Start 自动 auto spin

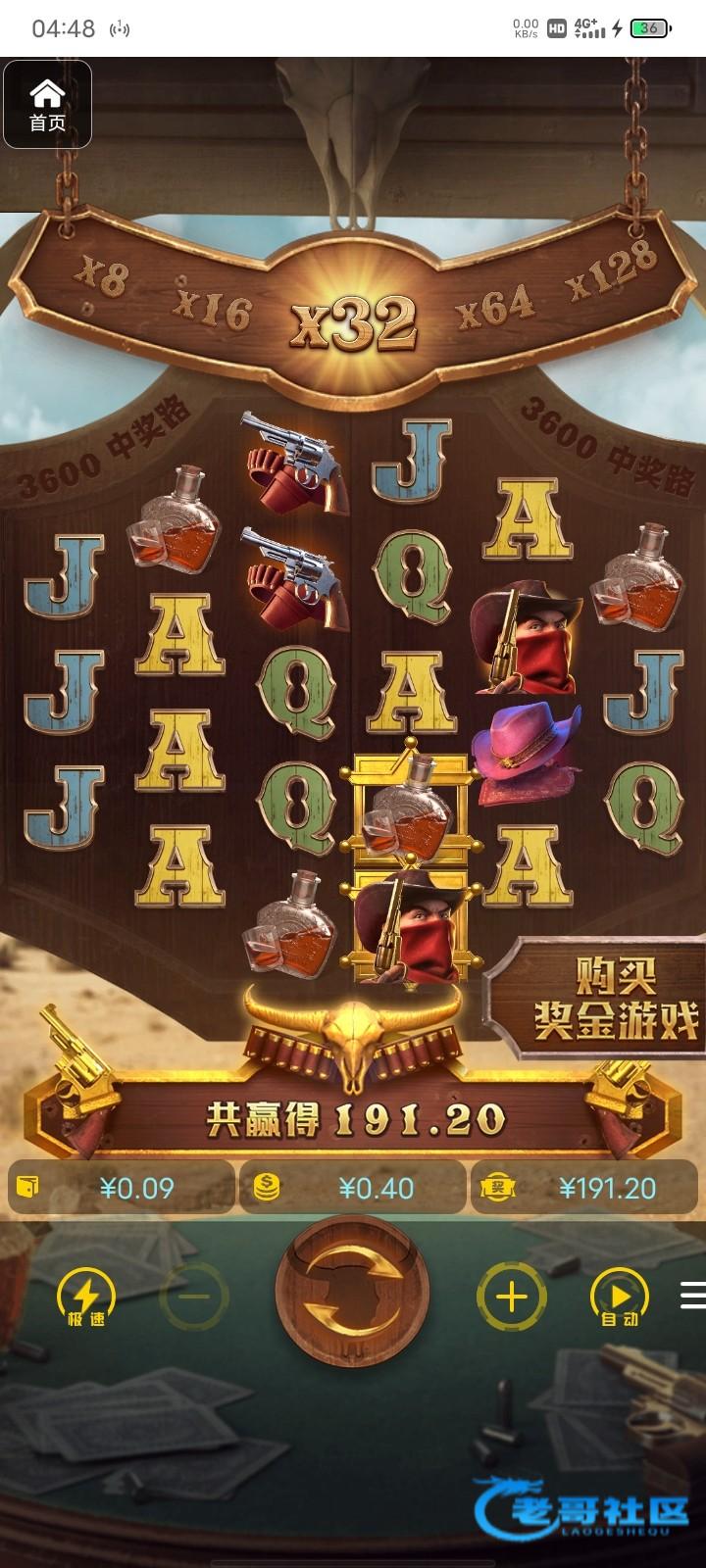pos(619,1298)
